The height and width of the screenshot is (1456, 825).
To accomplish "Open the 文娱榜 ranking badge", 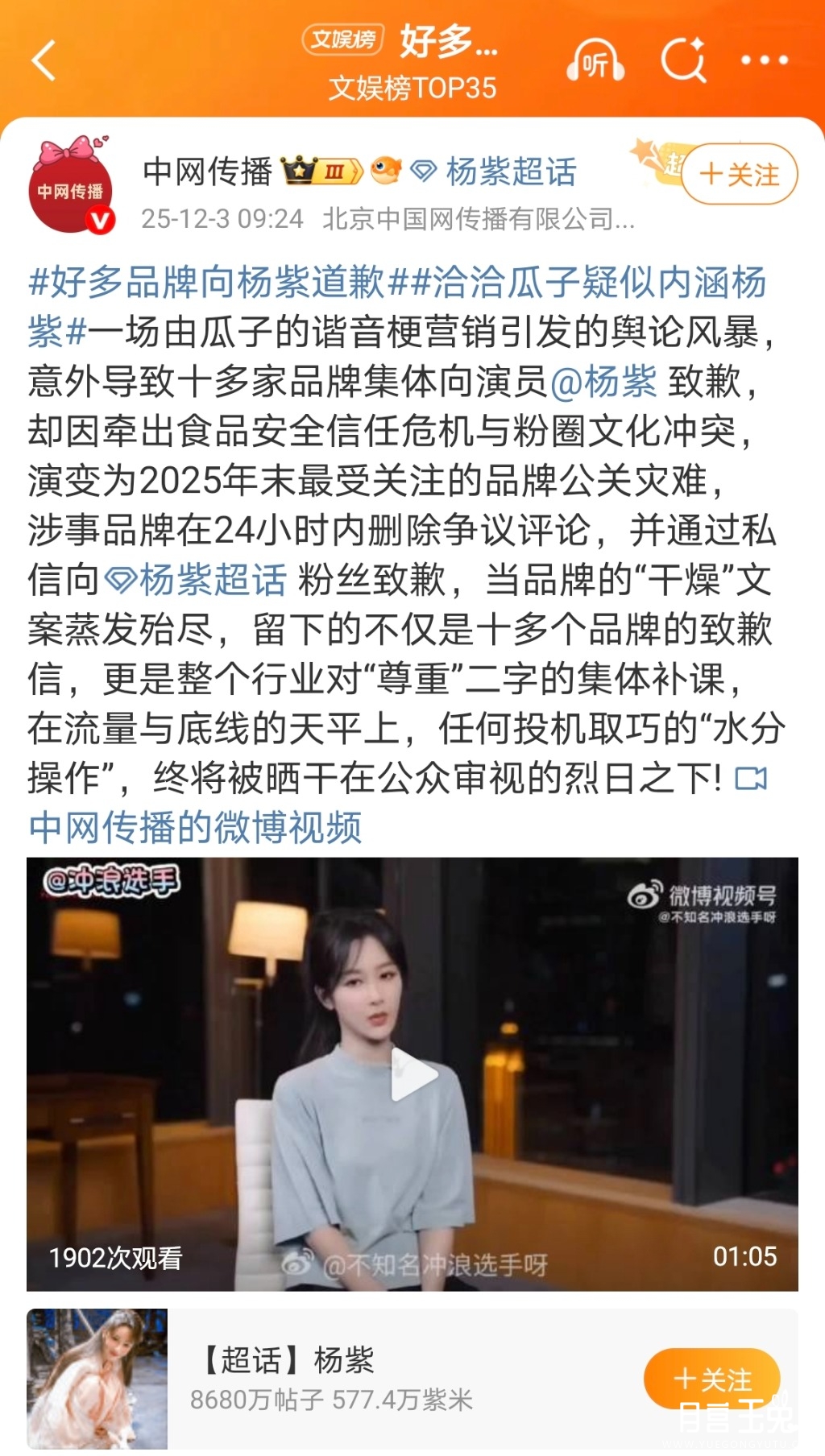I will [x=342, y=39].
